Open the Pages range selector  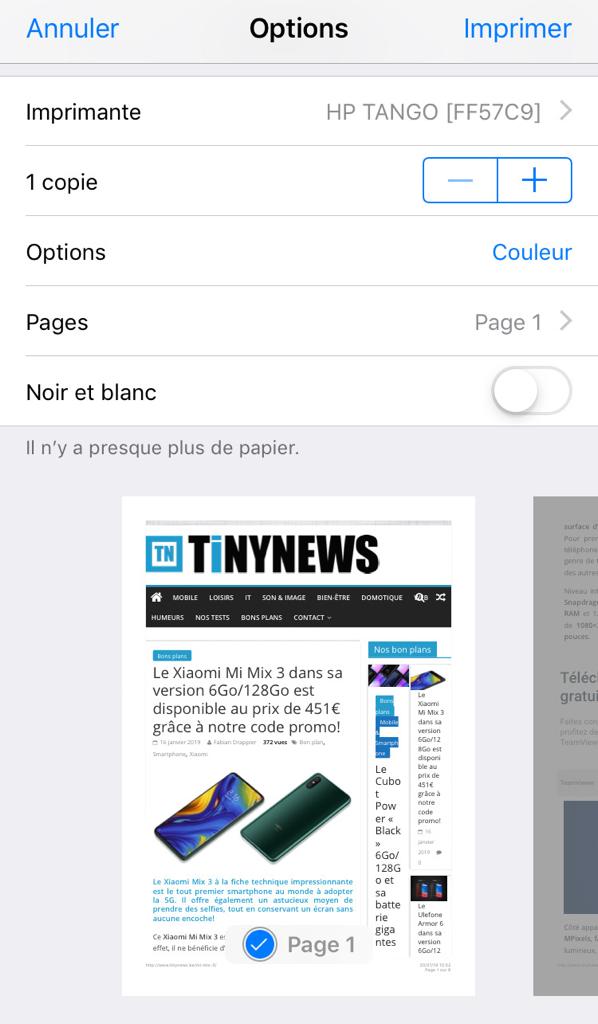pos(299,322)
